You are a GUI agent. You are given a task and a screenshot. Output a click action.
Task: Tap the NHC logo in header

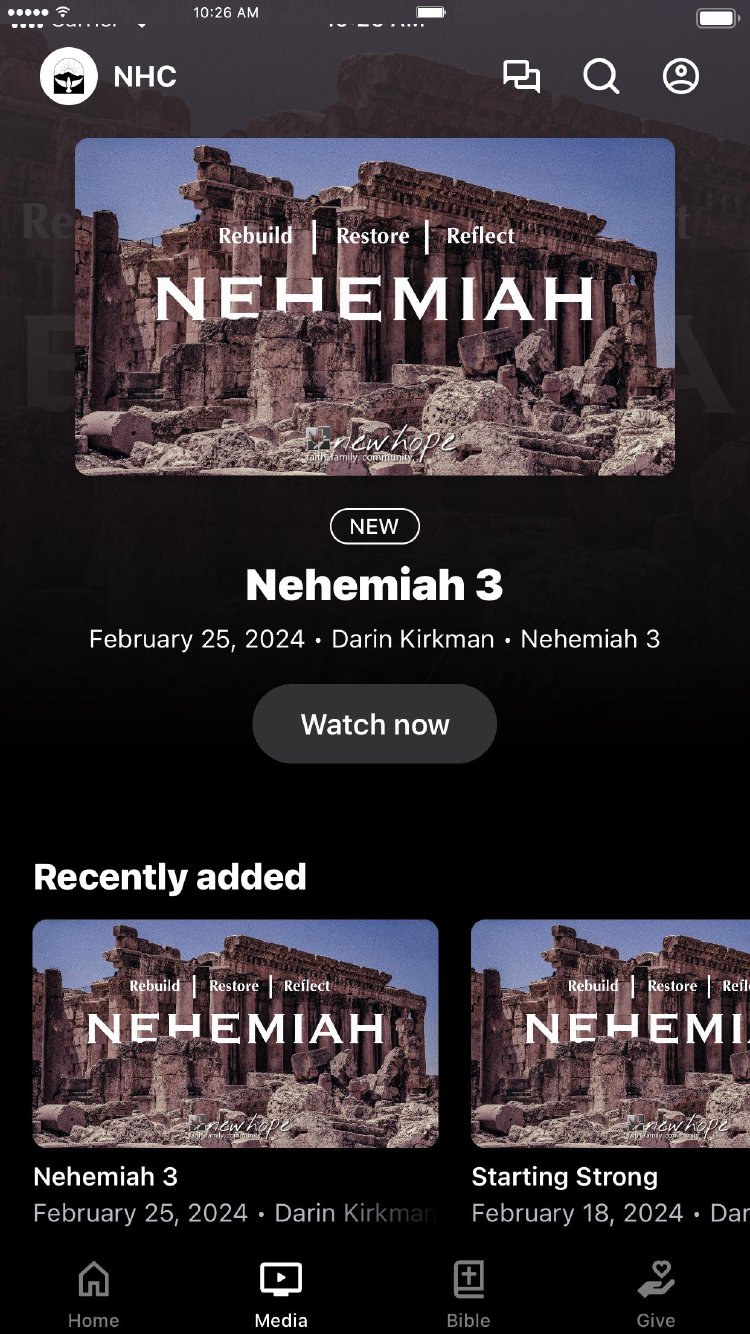[x=69, y=77]
